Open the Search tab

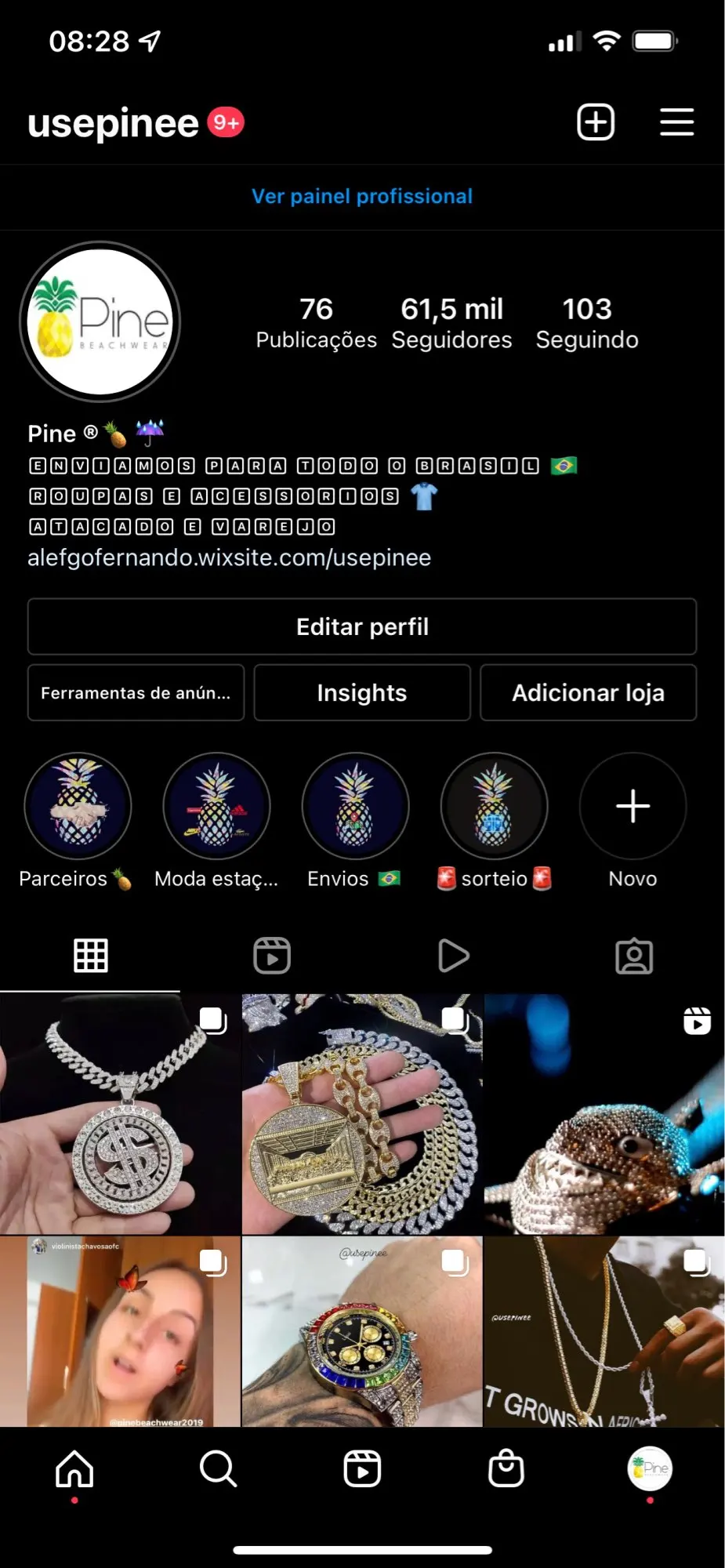pyautogui.click(x=218, y=1468)
